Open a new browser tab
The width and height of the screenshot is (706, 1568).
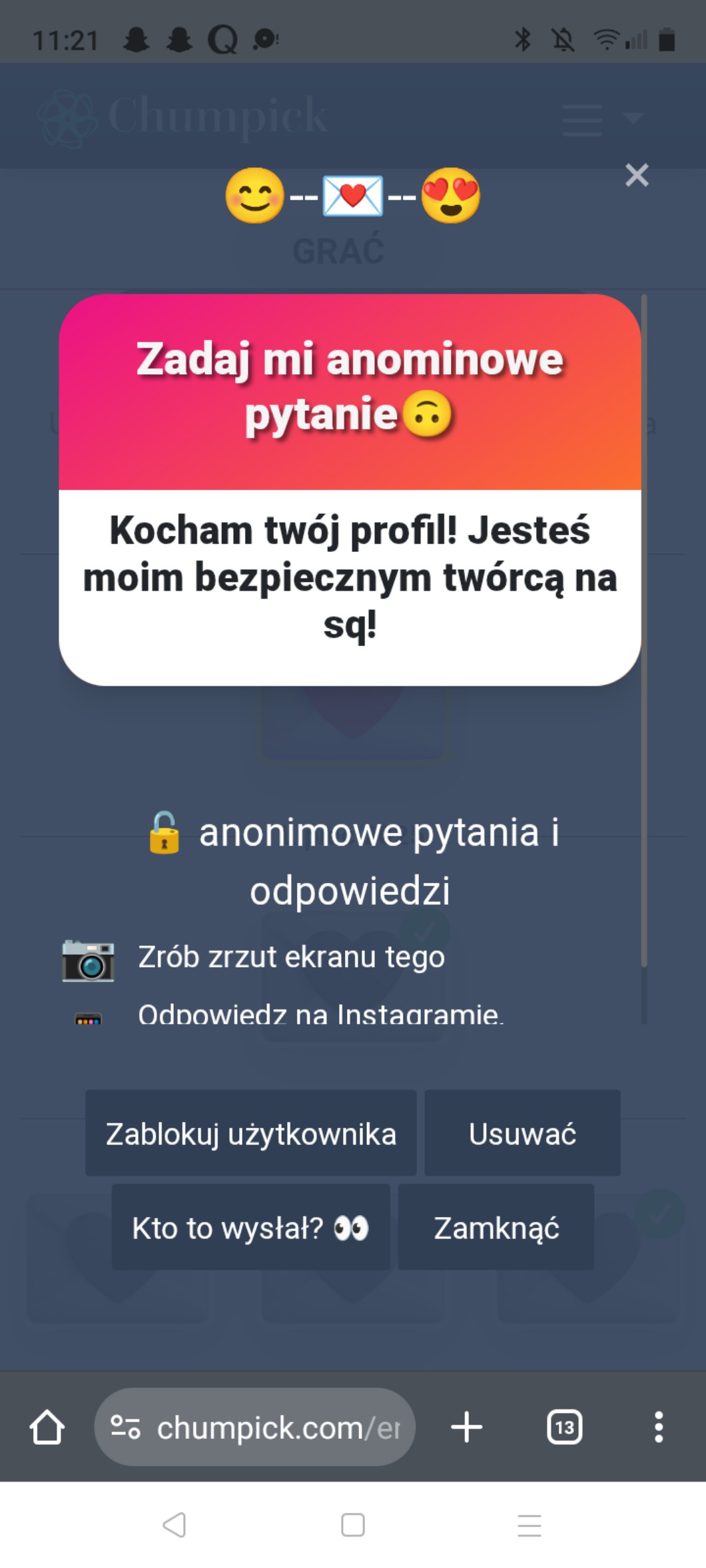[x=466, y=1427]
